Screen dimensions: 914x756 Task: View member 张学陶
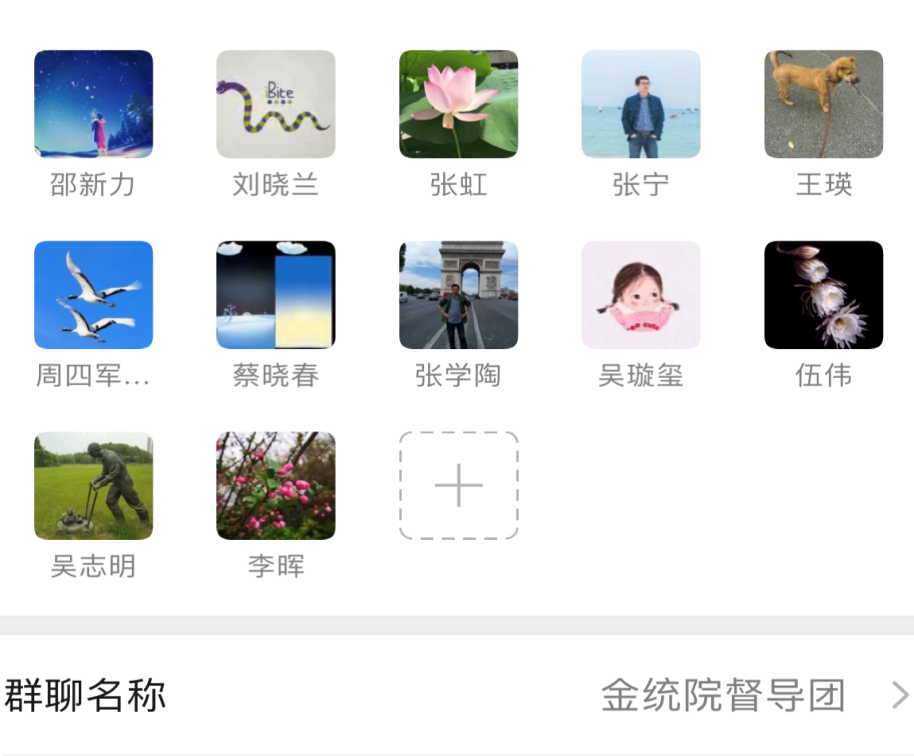tap(458, 295)
